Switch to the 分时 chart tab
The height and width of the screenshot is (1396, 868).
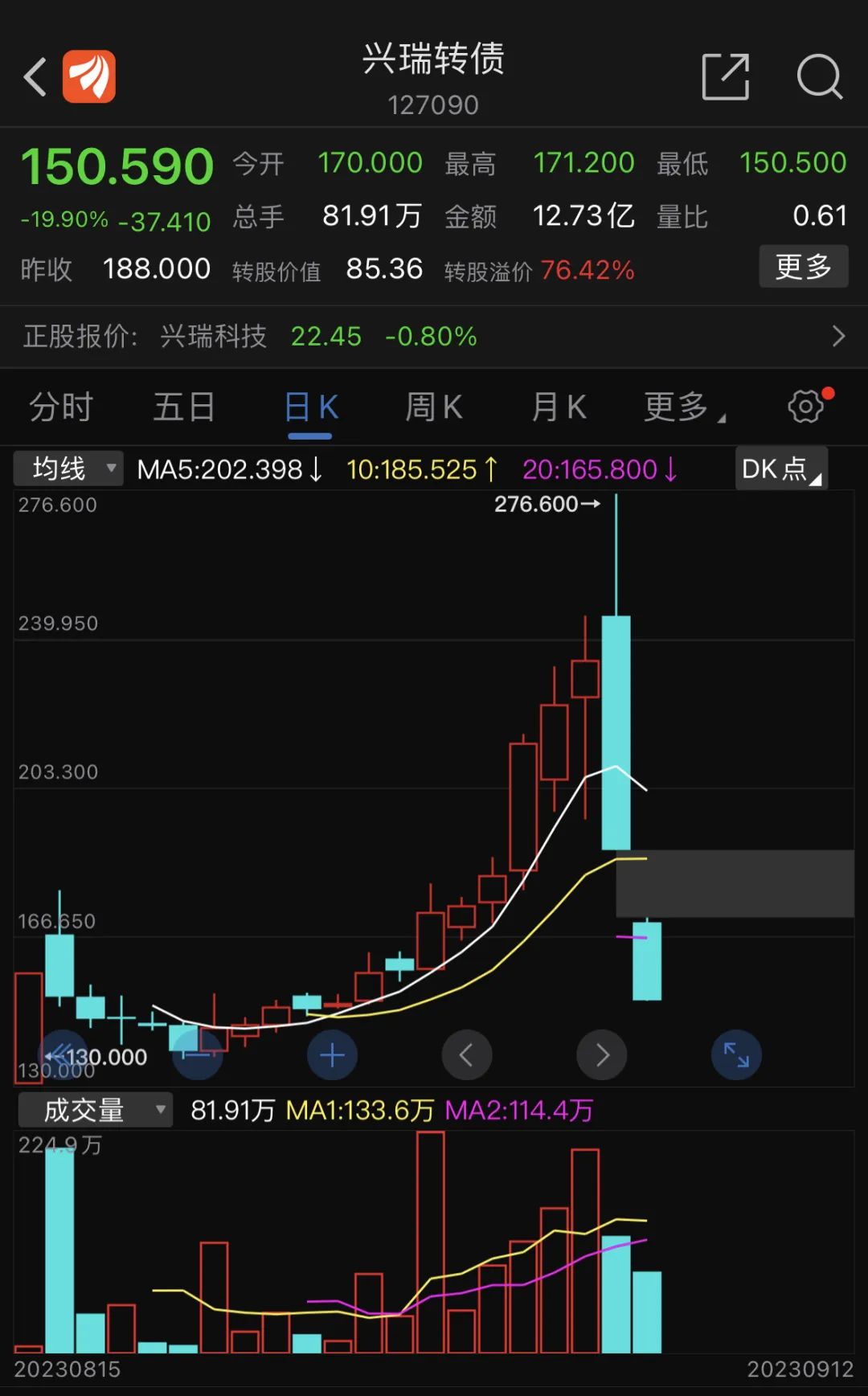point(61,407)
